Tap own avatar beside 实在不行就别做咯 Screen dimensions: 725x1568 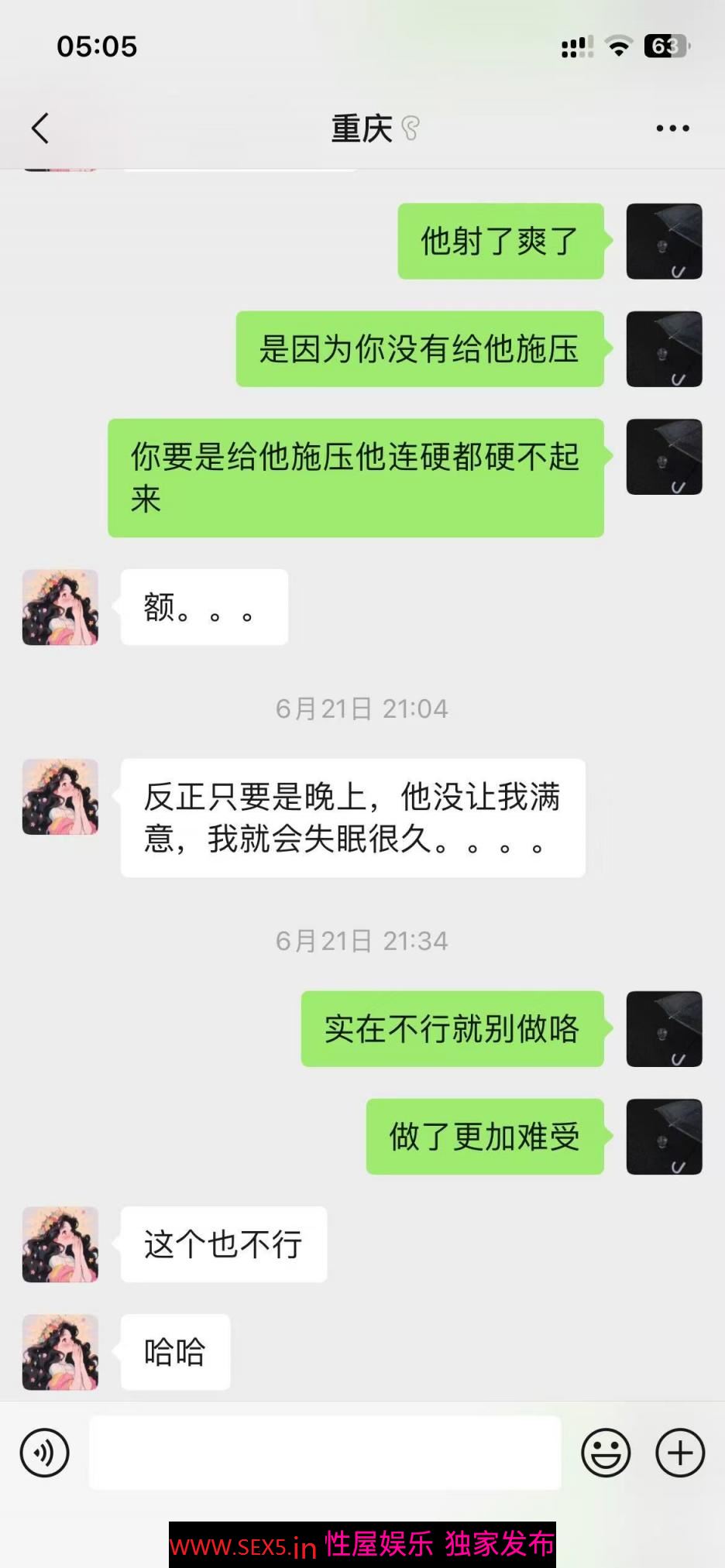point(664,1029)
